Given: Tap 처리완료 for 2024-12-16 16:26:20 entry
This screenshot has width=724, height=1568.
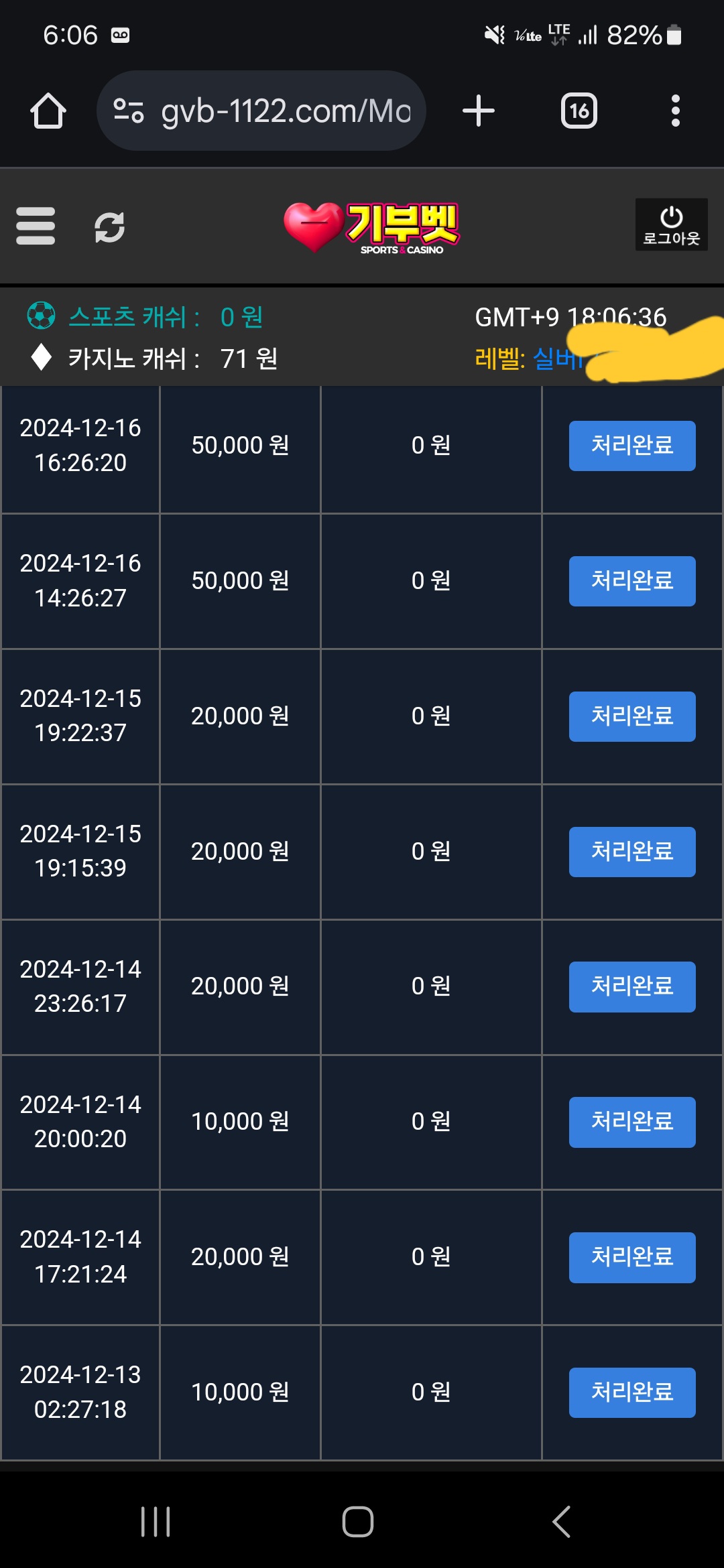Looking at the screenshot, I should (632, 446).
